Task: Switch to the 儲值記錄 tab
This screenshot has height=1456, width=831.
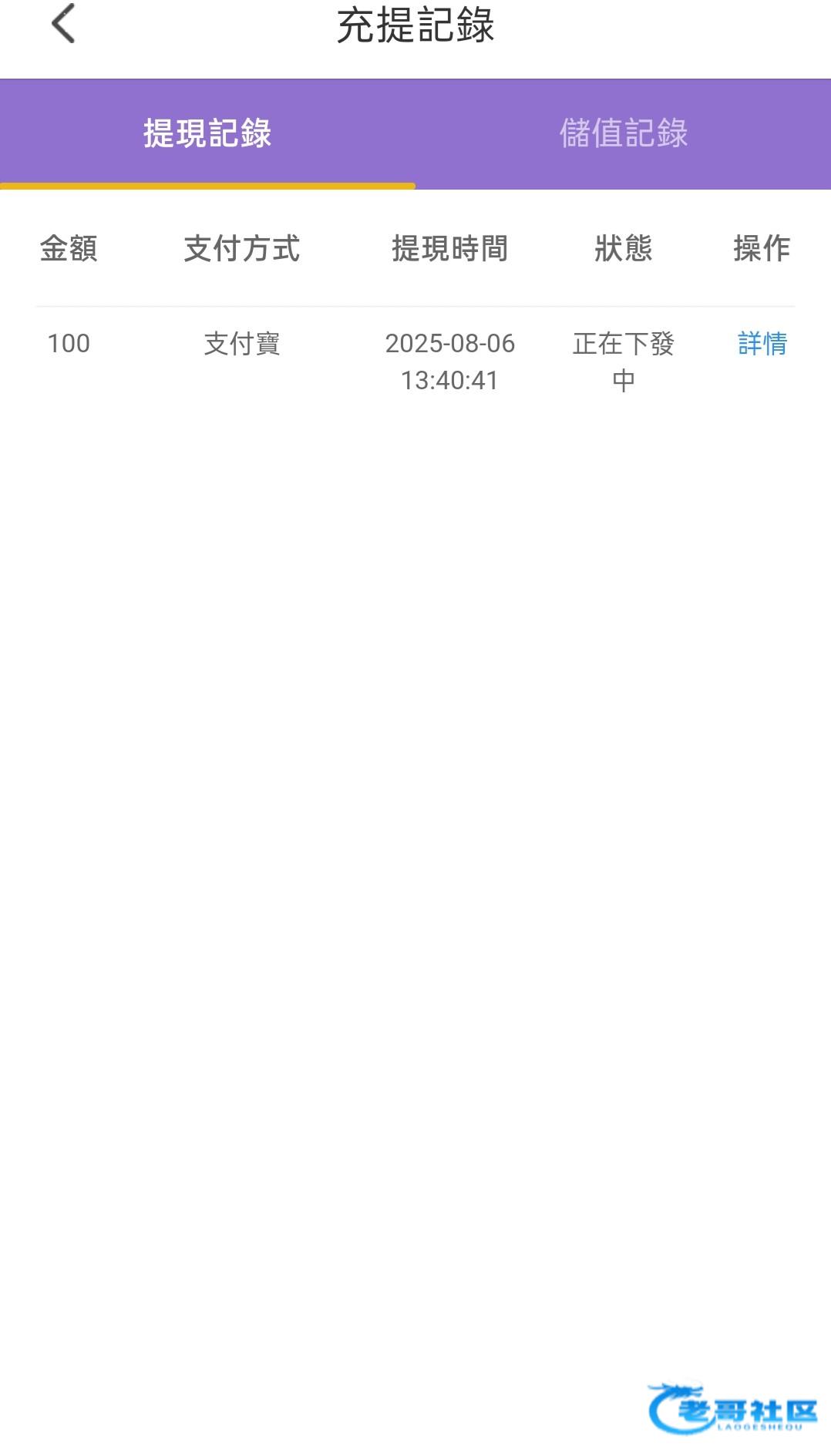Action: click(x=623, y=133)
